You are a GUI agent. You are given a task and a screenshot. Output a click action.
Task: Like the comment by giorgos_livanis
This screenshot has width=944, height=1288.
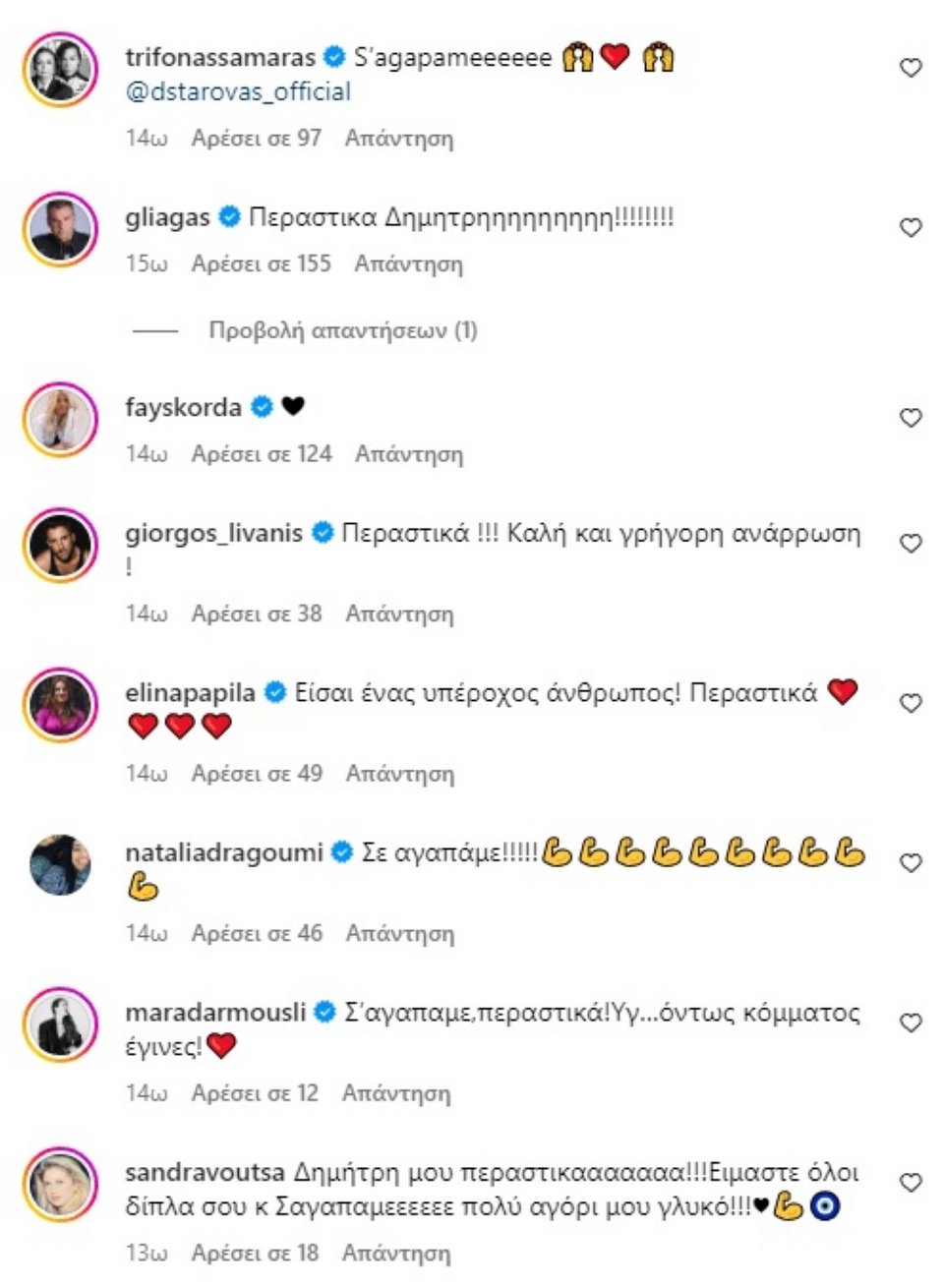pyautogui.click(x=911, y=543)
